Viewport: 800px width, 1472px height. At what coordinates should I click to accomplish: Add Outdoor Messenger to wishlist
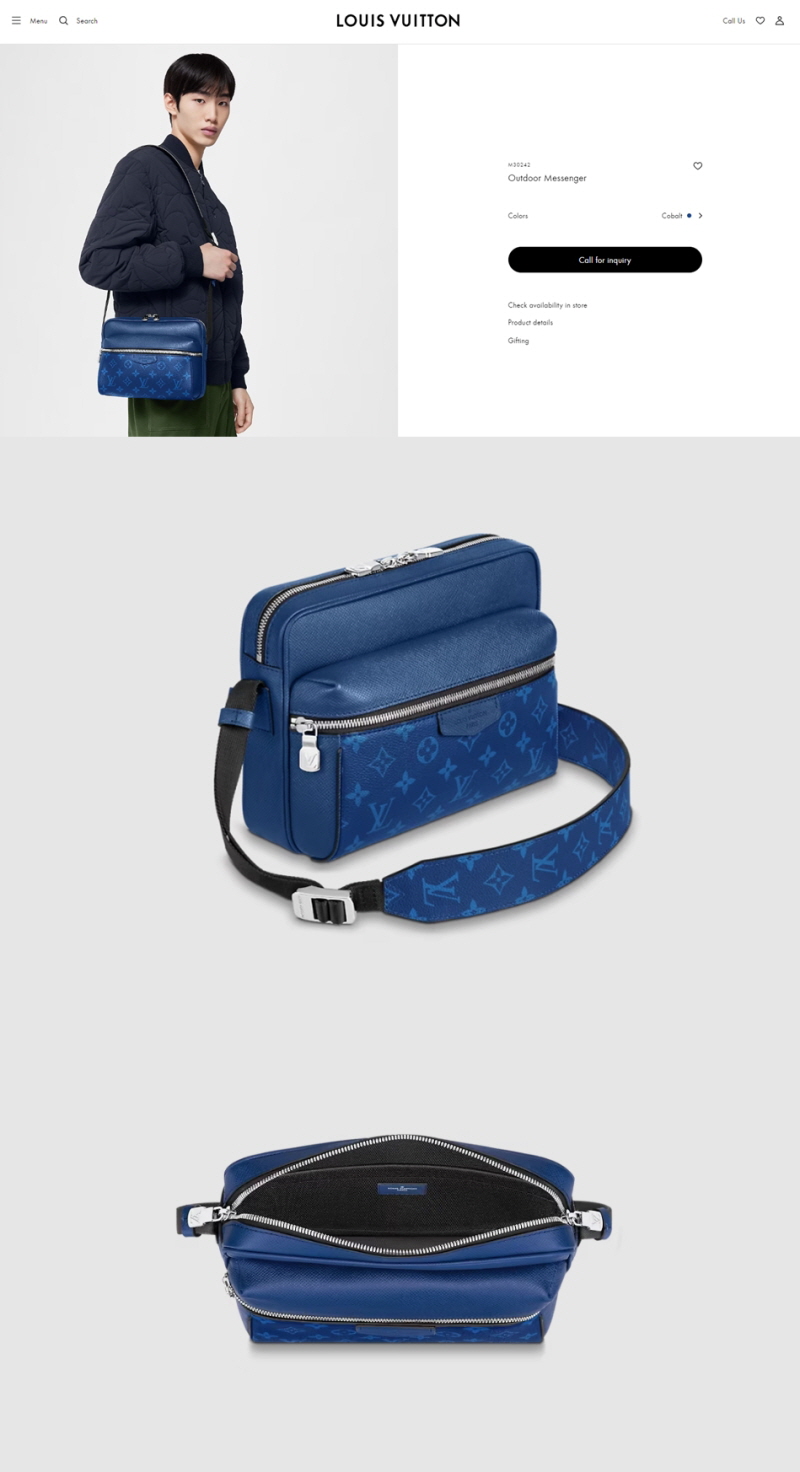coord(698,166)
